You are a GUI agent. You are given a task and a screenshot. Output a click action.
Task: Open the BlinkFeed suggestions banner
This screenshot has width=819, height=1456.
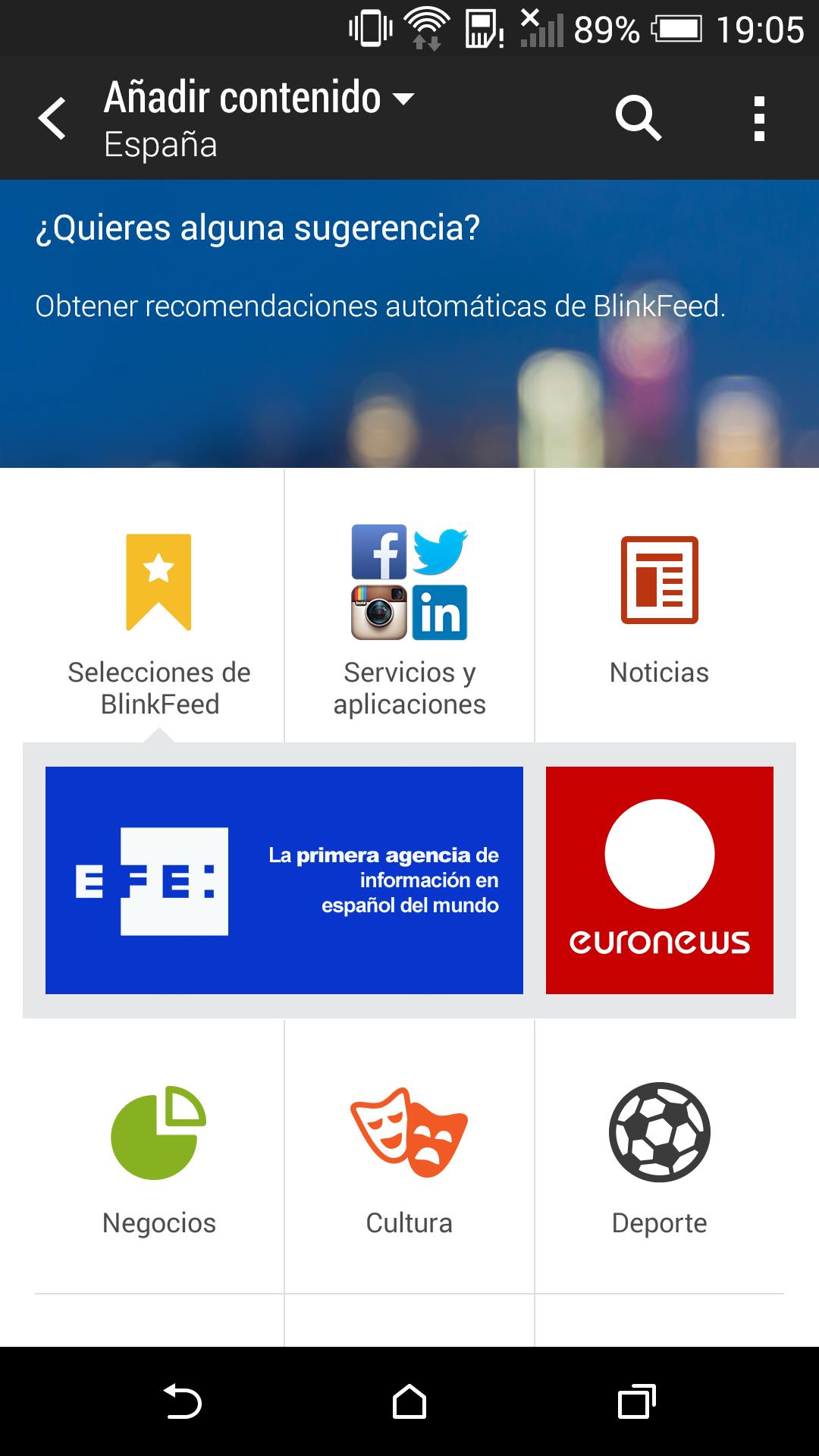pyautogui.click(x=409, y=322)
